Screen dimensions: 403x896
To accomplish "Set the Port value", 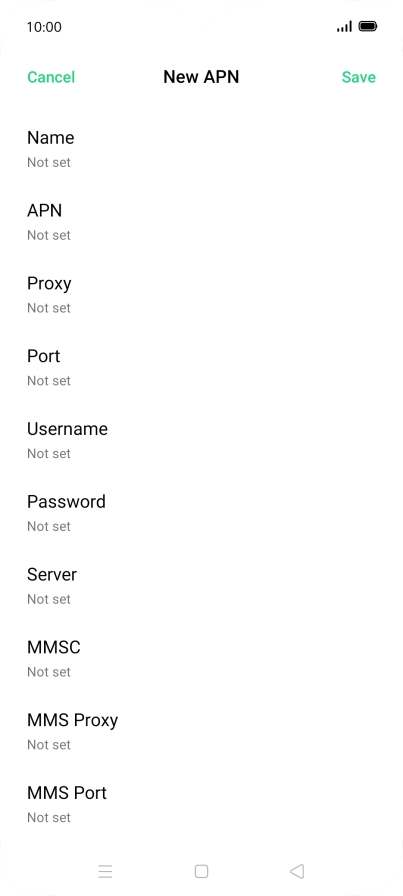I will tap(201, 367).
